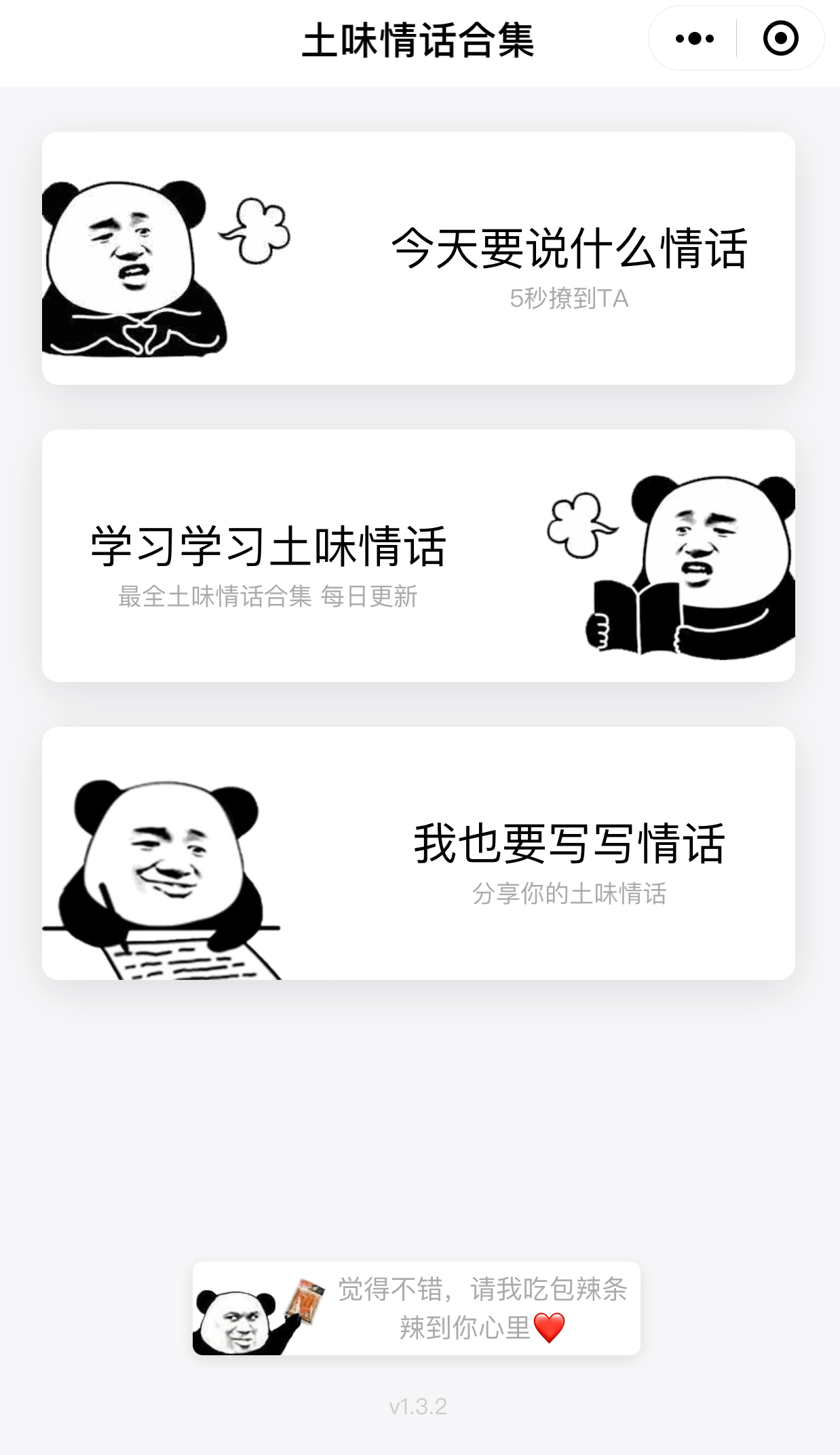Tap the 请我吃包辣条 donation banner
Viewport: 840px width, 1455px height.
tap(416, 1308)
